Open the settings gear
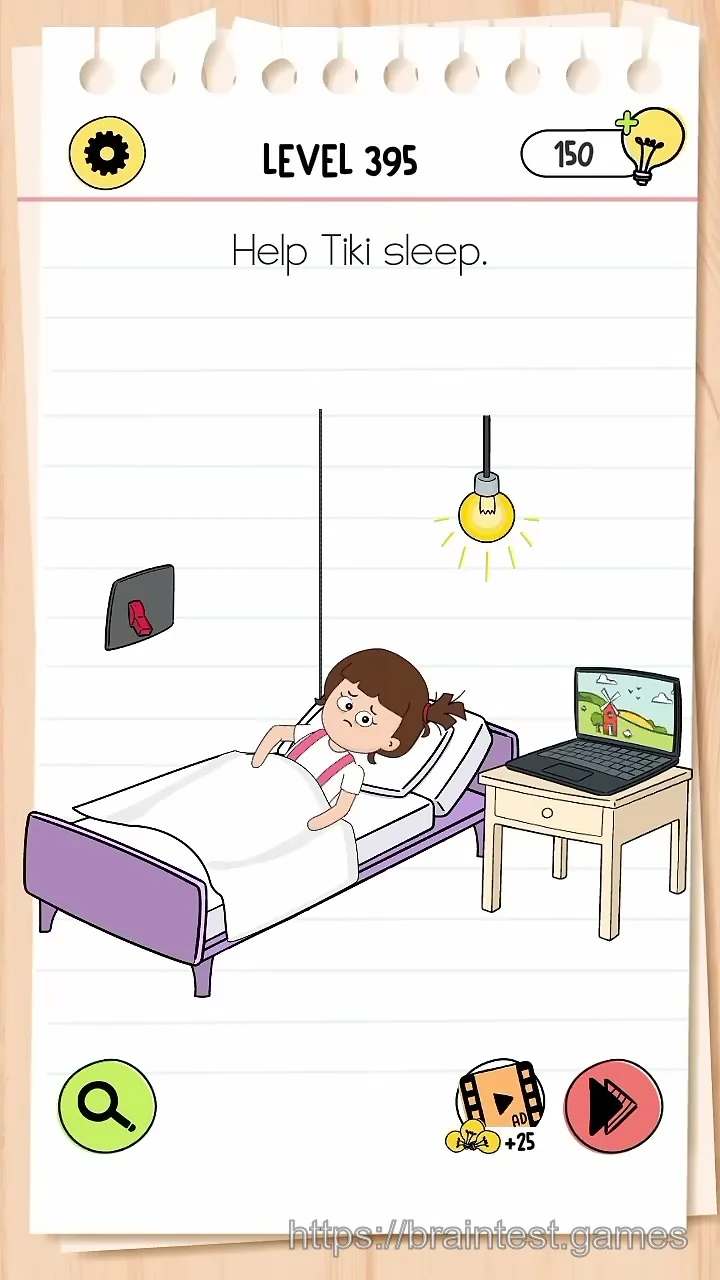 pyautogui.click(x=107, y=154)
